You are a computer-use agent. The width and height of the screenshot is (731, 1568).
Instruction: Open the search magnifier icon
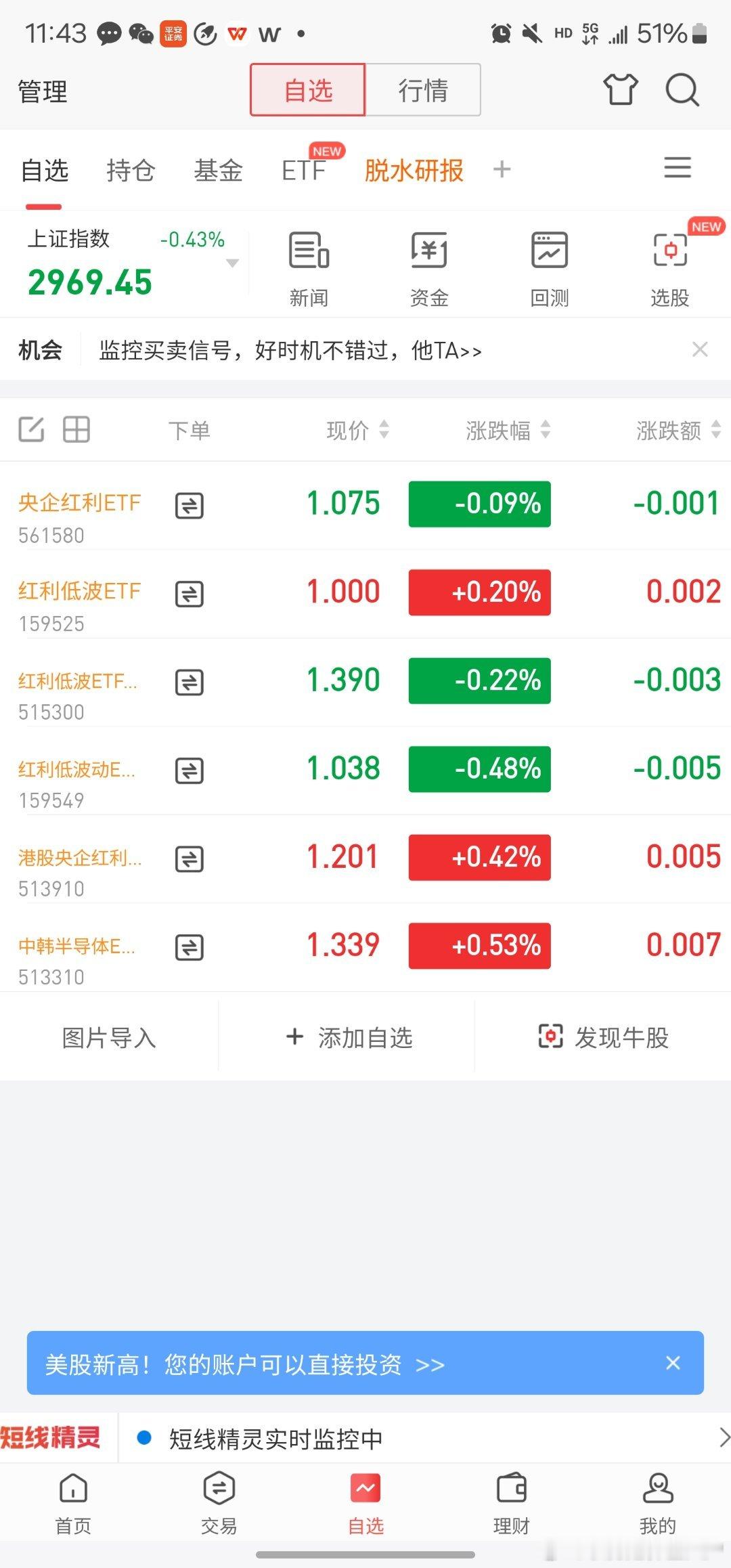pos(682,90)
